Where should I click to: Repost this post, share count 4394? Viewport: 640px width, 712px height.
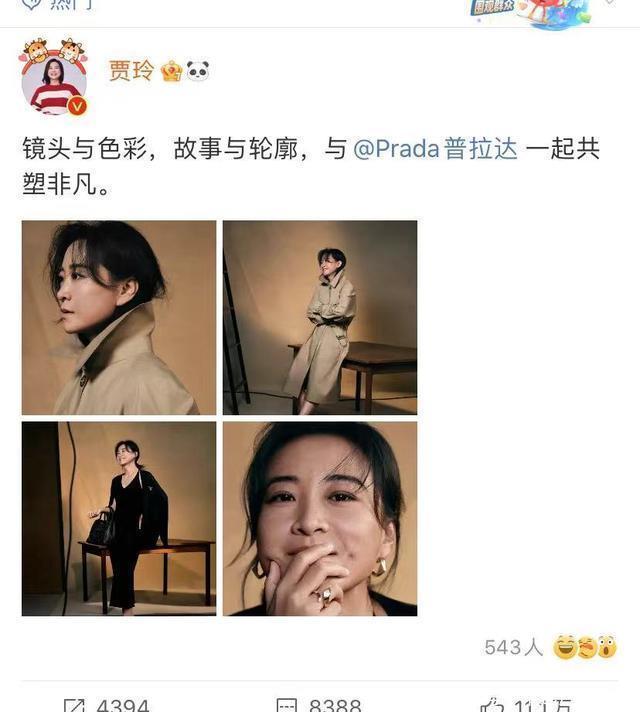click(x=106, y=704)
